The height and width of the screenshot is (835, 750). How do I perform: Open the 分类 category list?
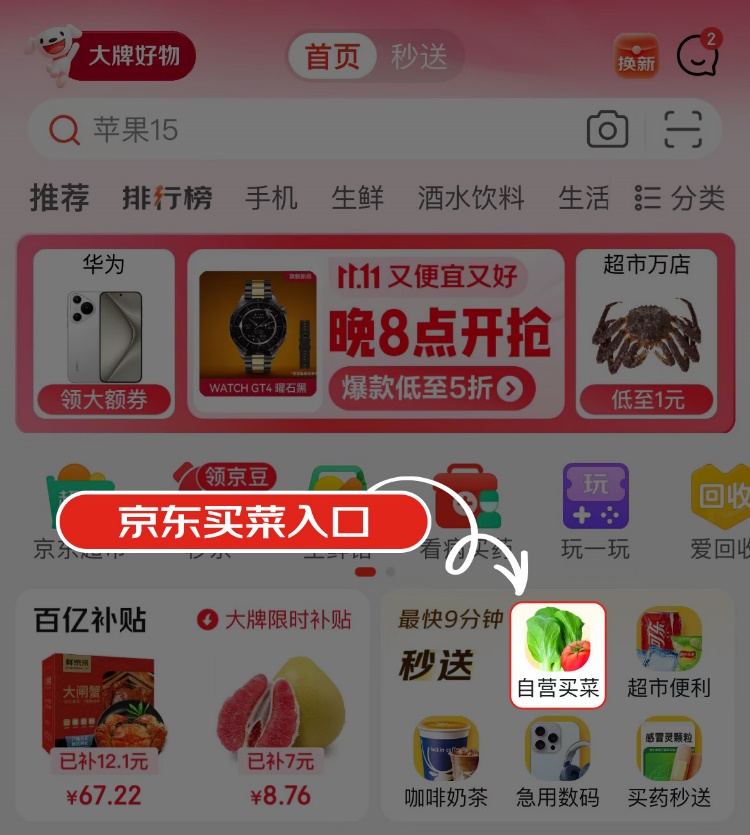(679, 198)
